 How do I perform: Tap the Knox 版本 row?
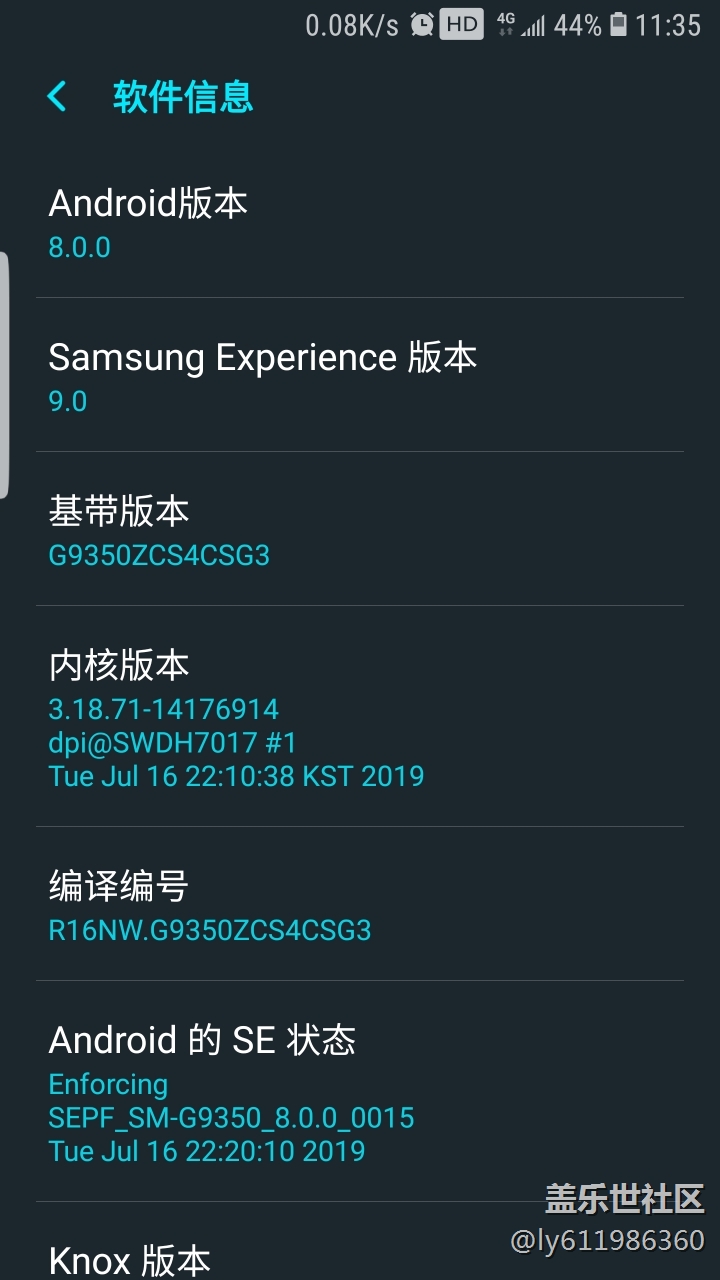coord(360,1242)
